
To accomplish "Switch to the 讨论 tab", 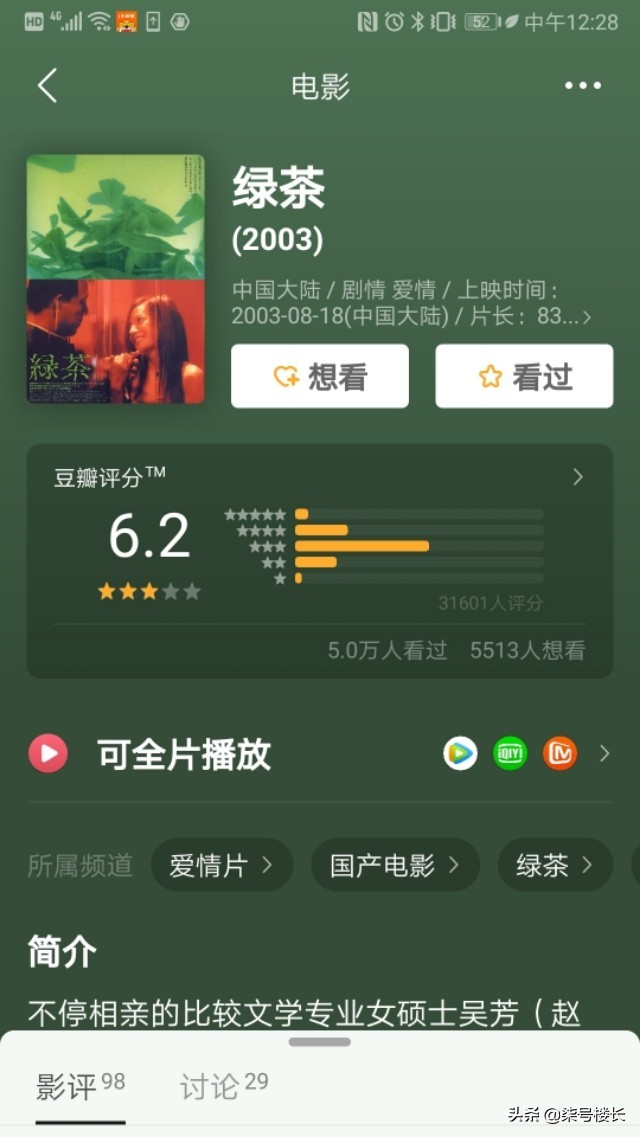I will click(223, 1086).
